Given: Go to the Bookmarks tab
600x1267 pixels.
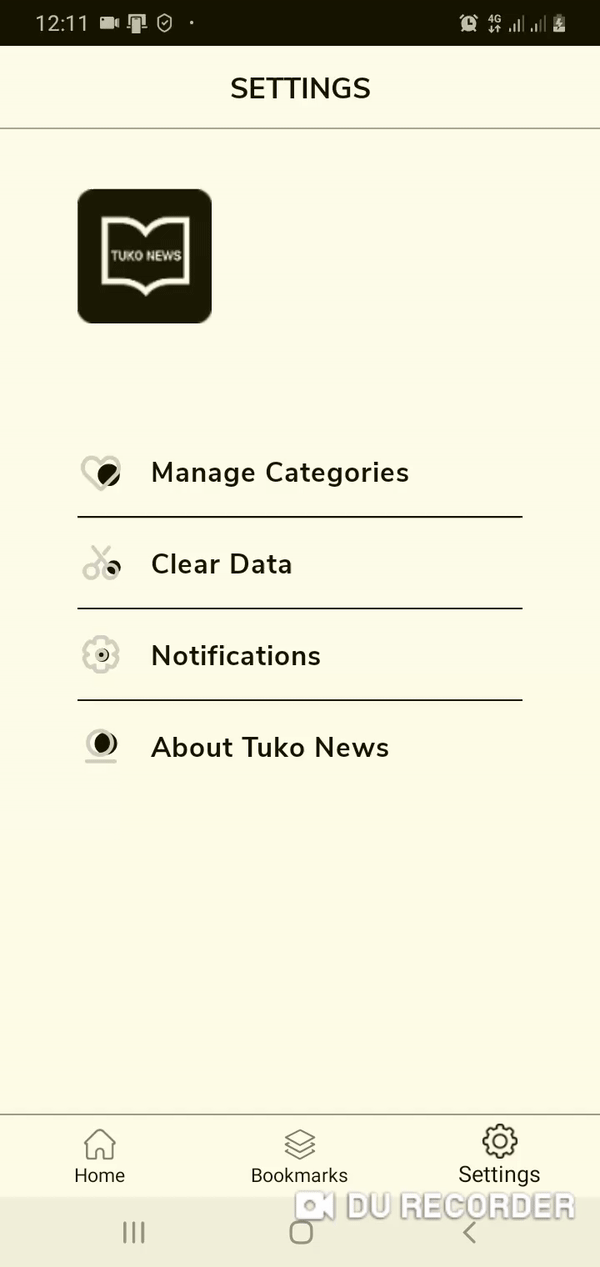Looking at the screenshot, I should tap(299, 1156).
